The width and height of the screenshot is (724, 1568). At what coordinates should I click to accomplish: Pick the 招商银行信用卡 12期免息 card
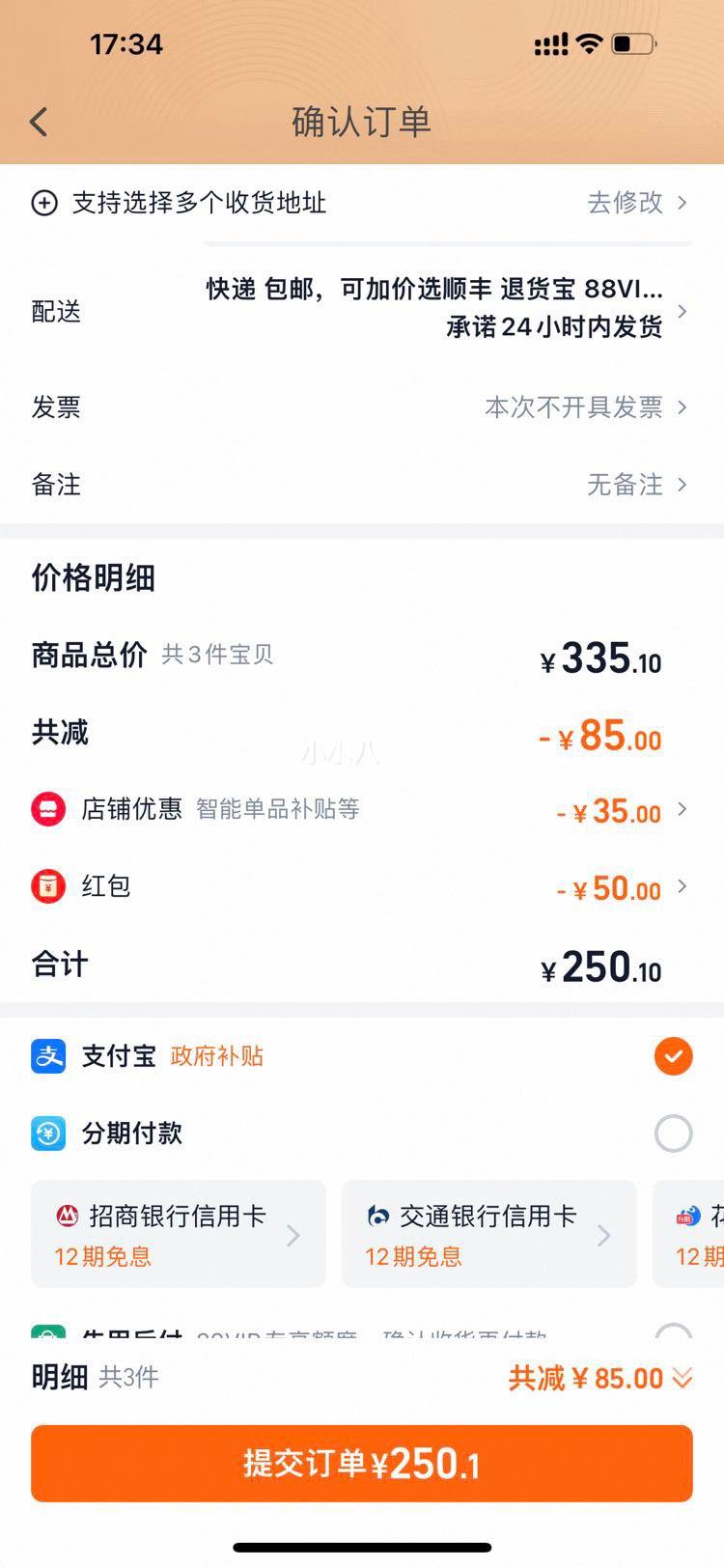point(179,1234)
